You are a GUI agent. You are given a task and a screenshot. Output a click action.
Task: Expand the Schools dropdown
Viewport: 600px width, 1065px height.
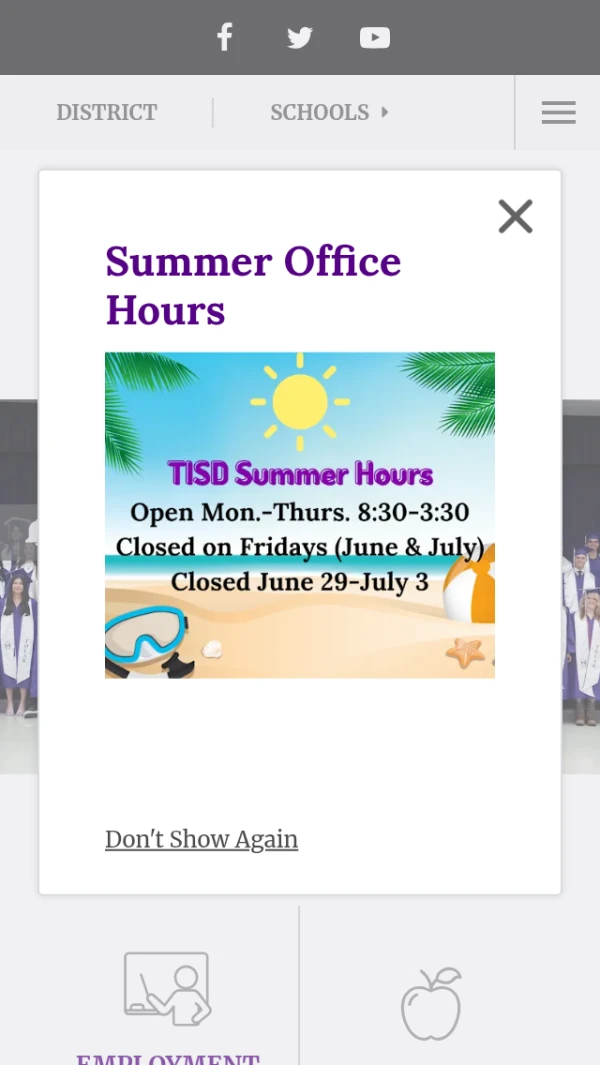[330, 112]
